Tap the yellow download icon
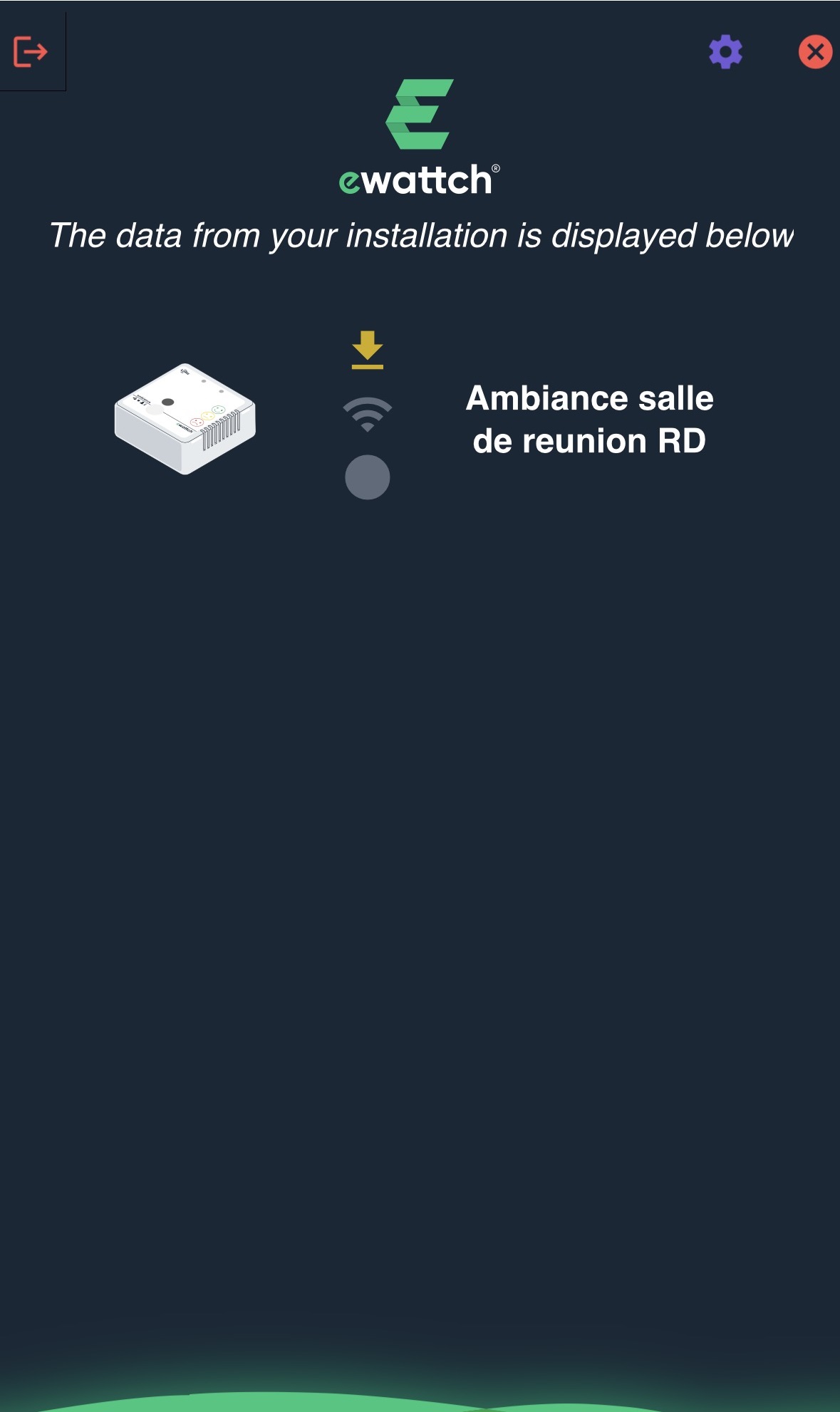The image size is (840, 1412). point(367,350)
